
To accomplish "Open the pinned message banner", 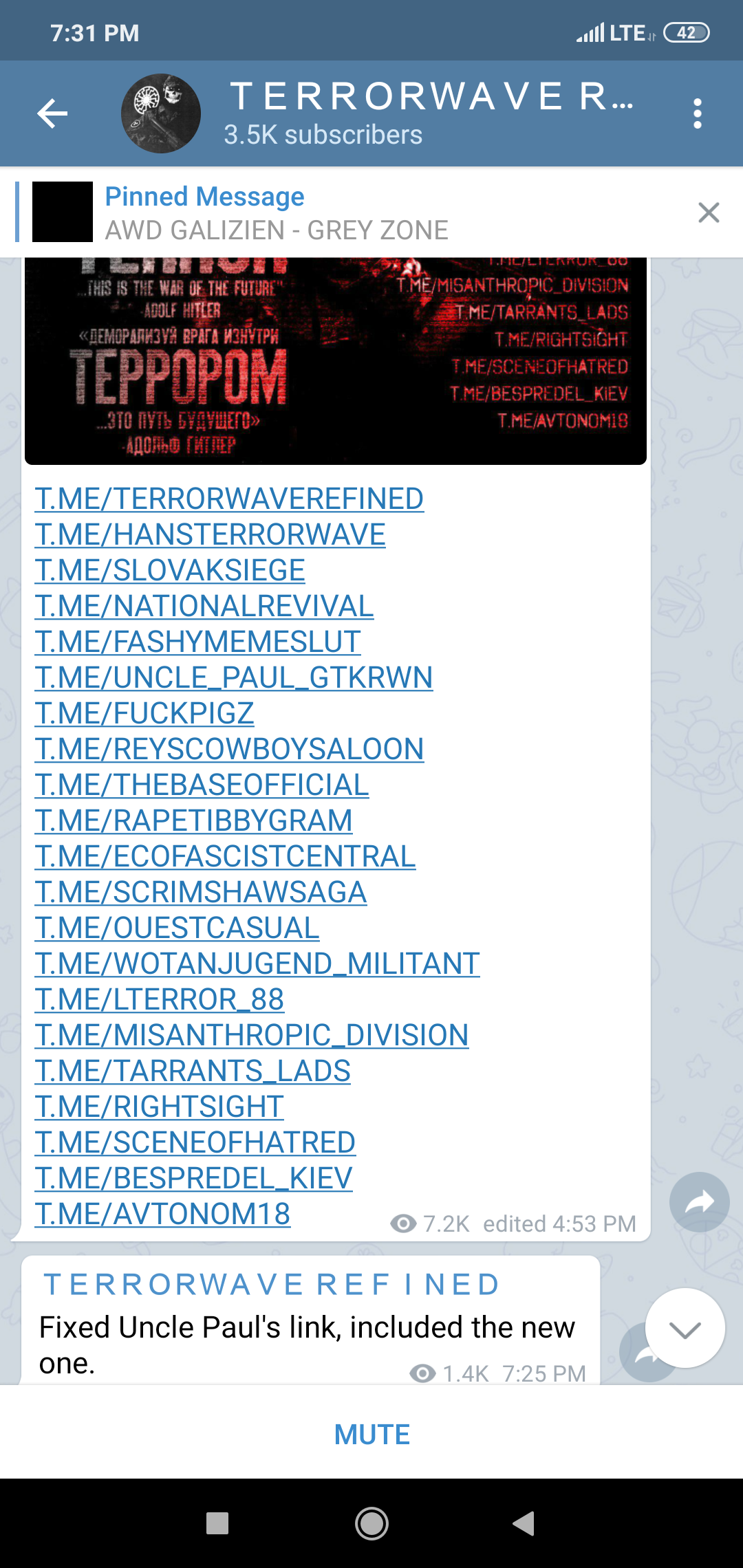I will (275, 213).
